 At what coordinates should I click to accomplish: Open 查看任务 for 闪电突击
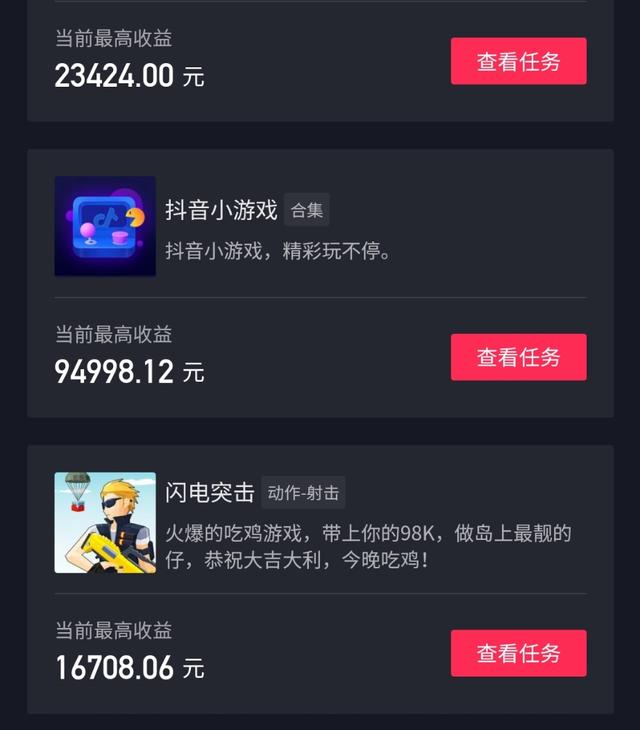(x=518, y=653)
